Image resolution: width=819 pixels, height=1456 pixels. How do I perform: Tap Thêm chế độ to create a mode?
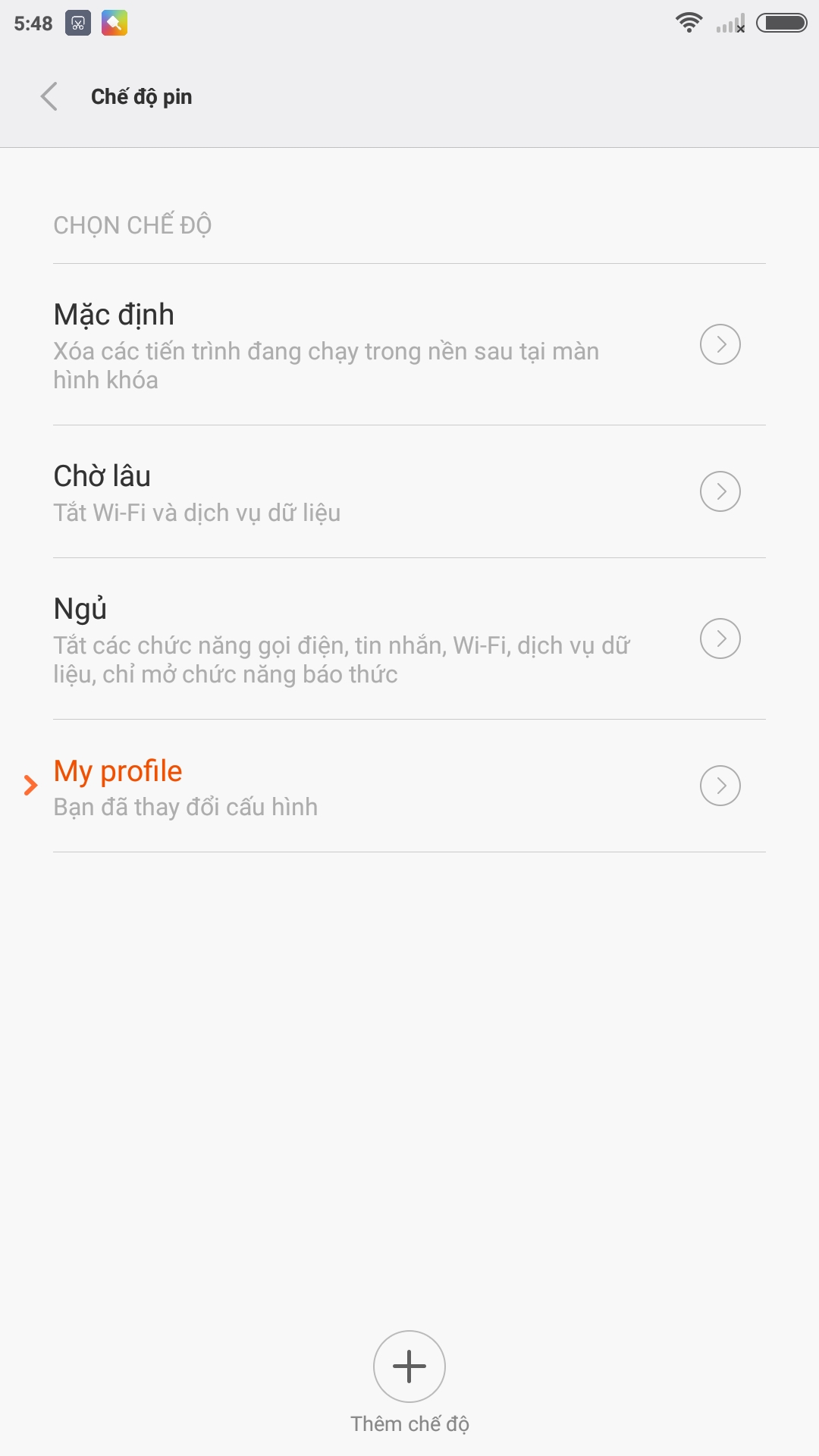pyautogui.click(x=409, y=1423)
